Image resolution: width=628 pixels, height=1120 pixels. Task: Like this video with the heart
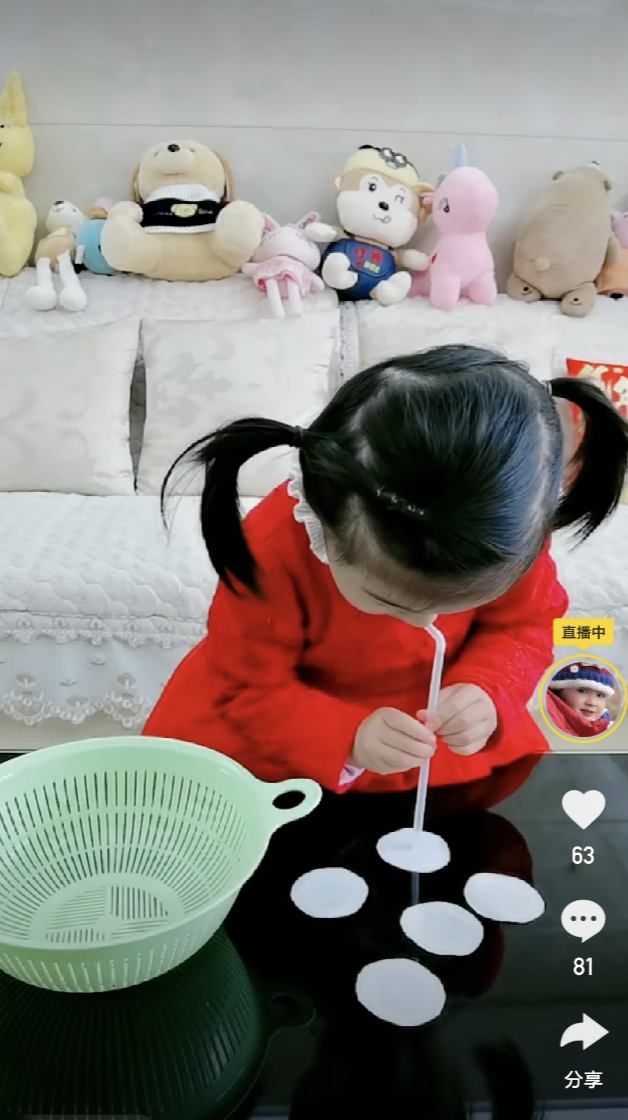(x=583, y=809)
